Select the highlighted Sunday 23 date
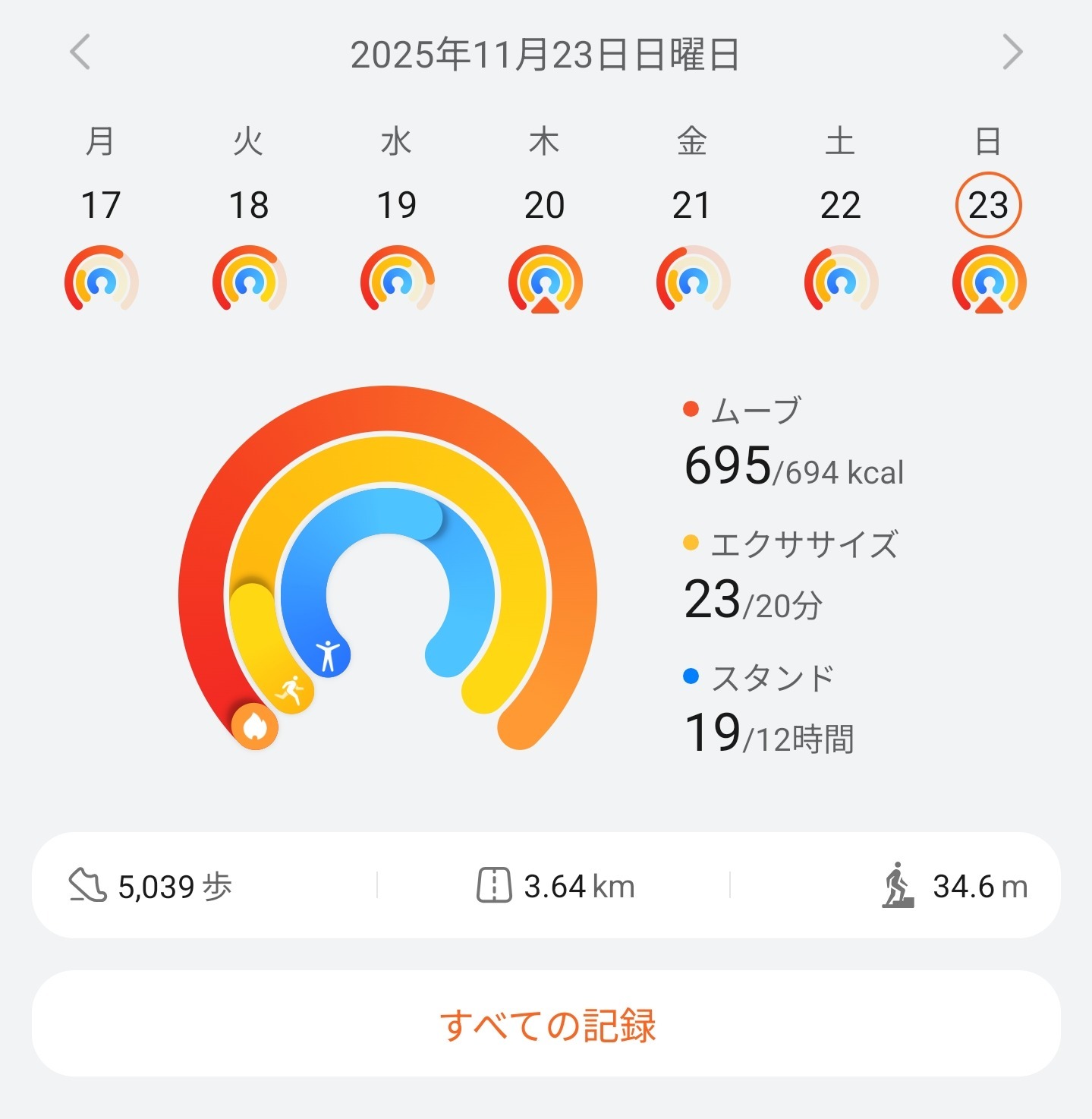This screenshot has height=1119, width=1092. tap(988, 205)
